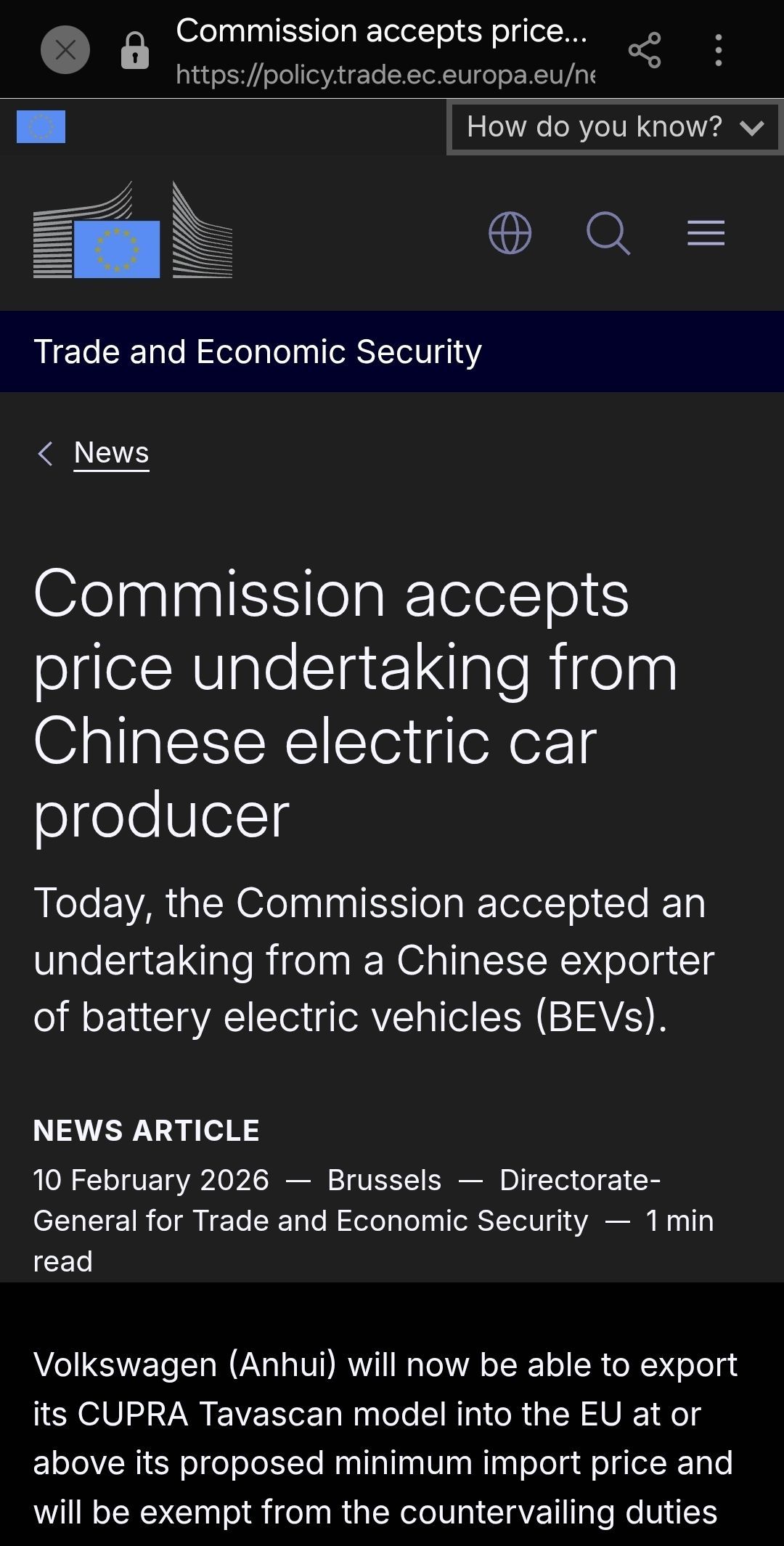Open the language selector globe
784x1546 pixels.
point(510,233)
